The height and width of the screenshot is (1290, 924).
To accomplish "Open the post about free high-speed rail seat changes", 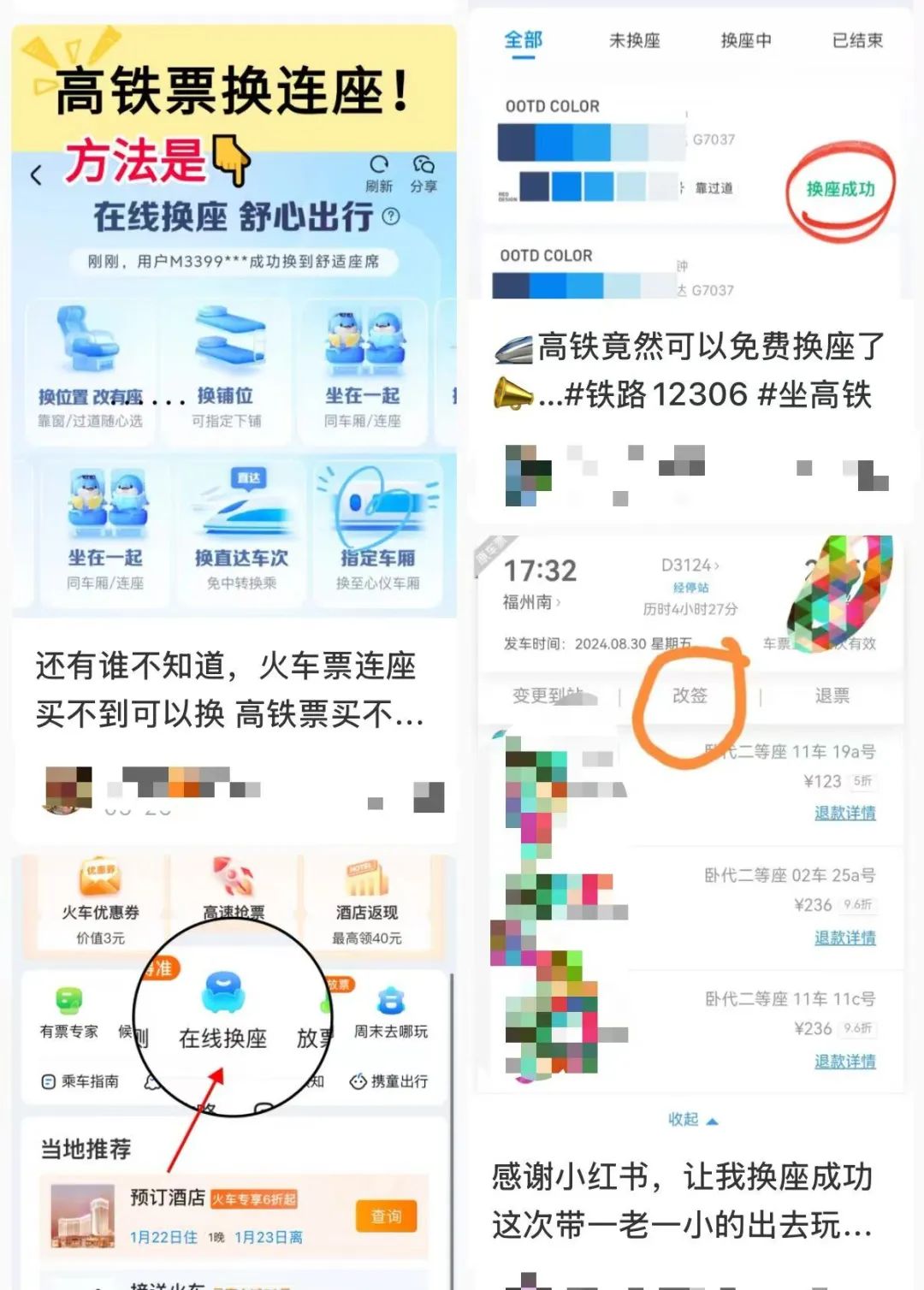I will (x=690, y=370).
